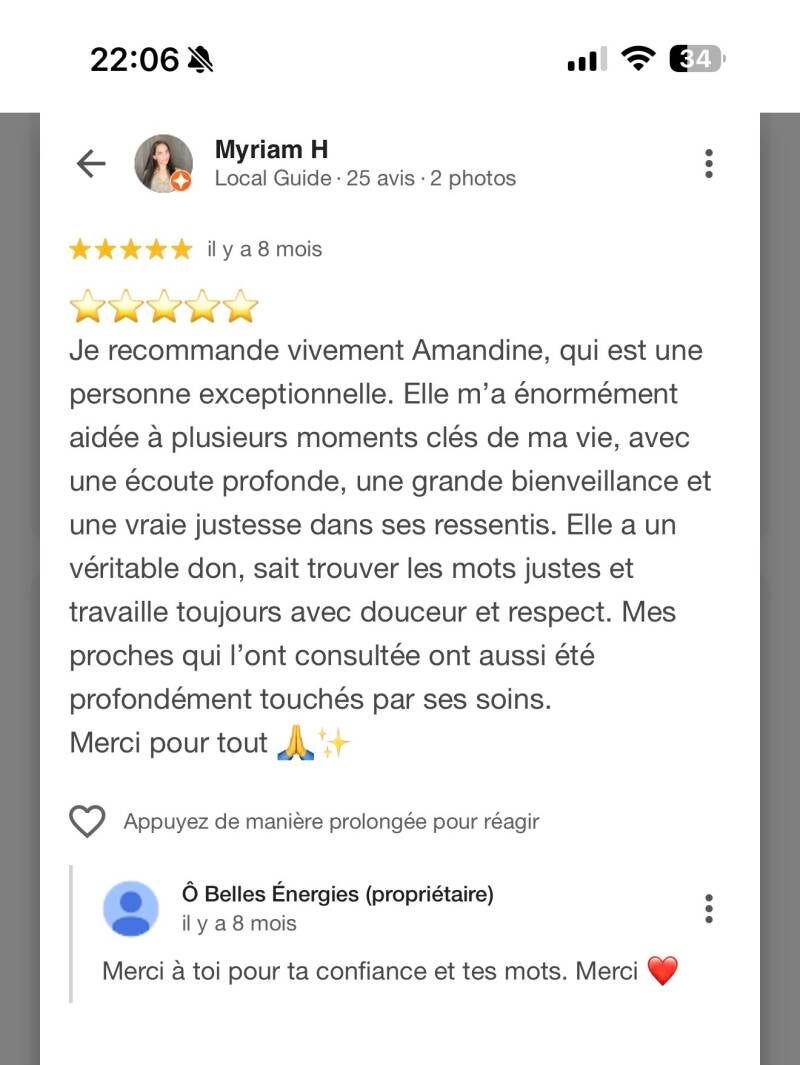Open overflow menu for Myriam H's review
The height and width of the screenshot is (1065, 800).
click(x=708, y=164)
